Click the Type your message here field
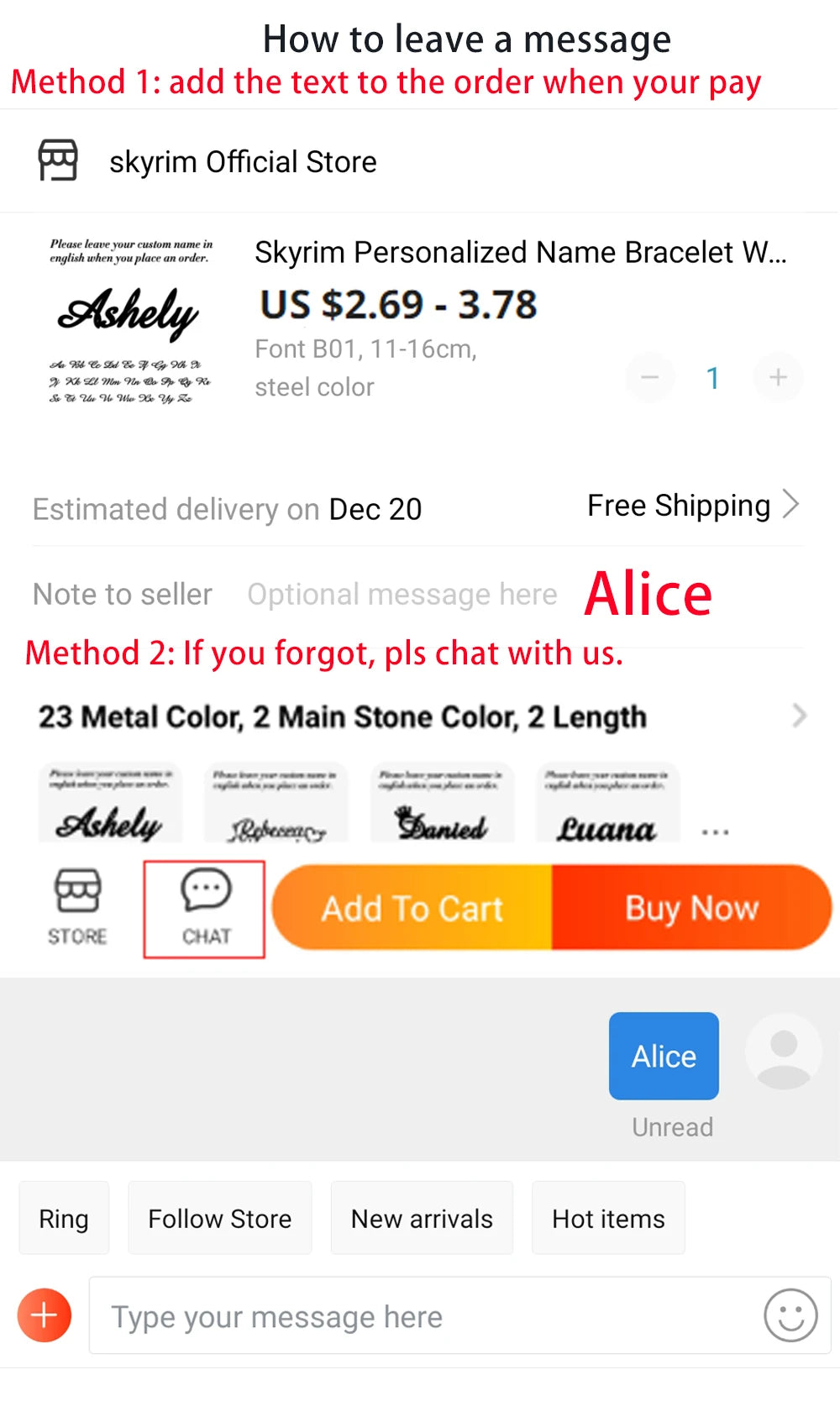Viewport: 840px width, 1401px height. click(336, 1315)
